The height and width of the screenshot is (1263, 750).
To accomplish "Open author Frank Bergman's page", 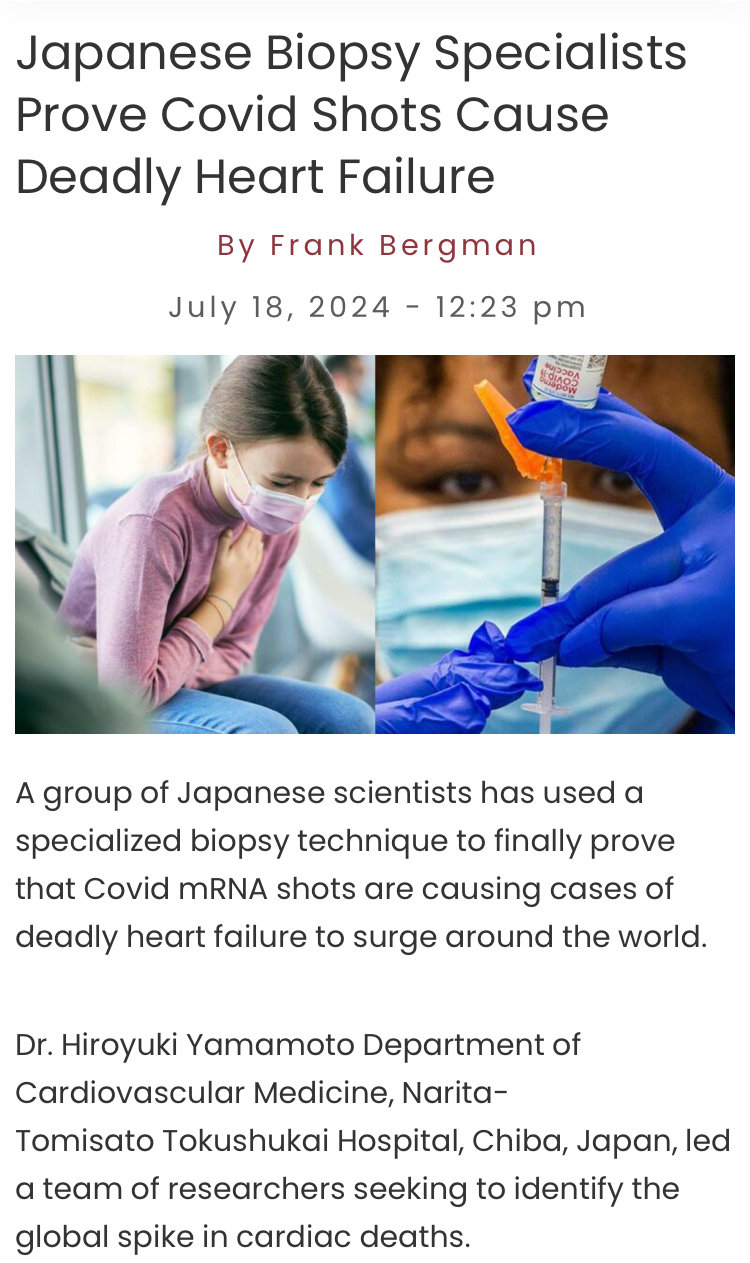I will click(x=403, y=245).
